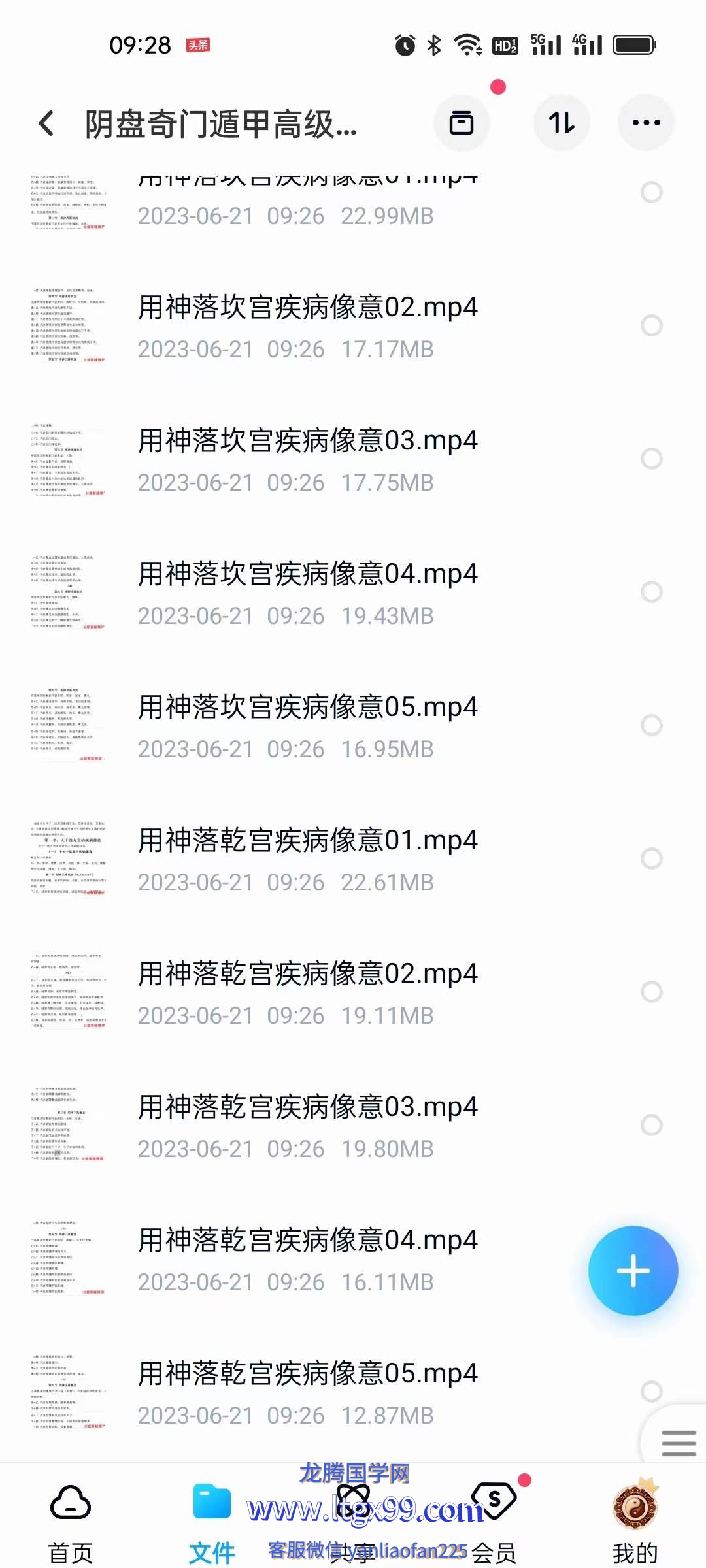
Task: Play 用神落坎宫疾病像意03.mp4
Action: tap(307, 440)
